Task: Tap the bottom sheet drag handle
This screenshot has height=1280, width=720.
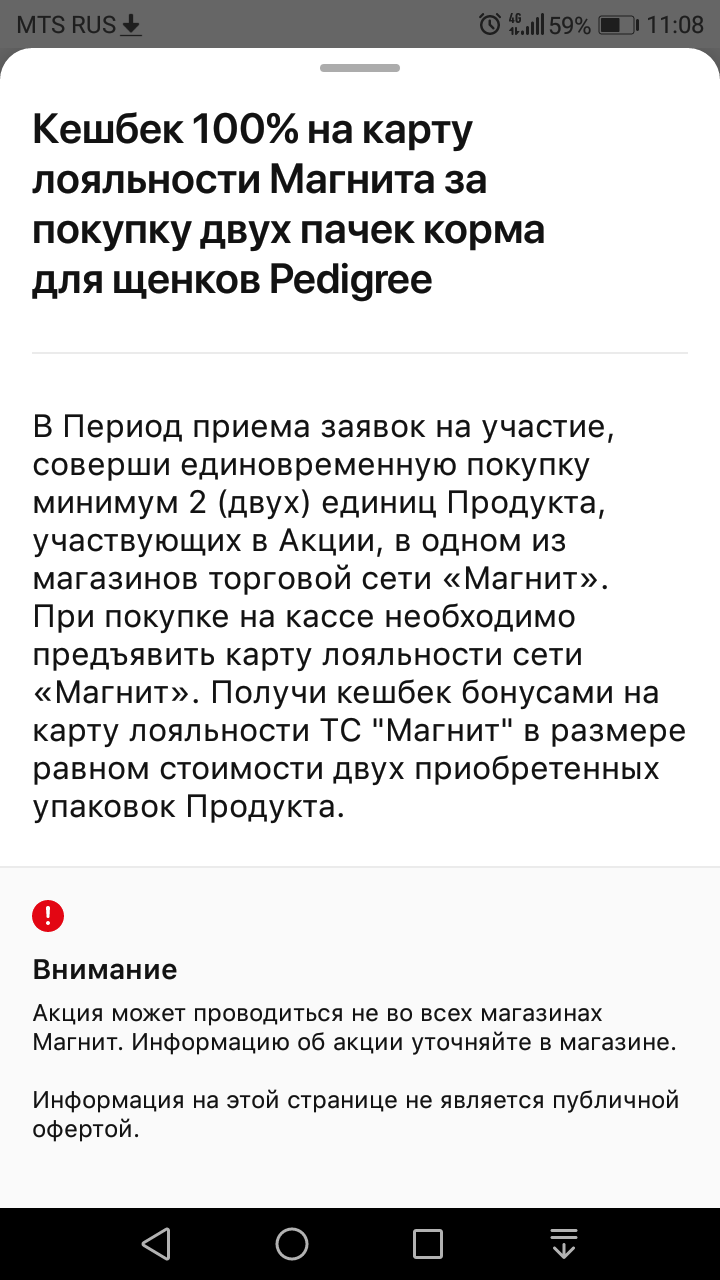Action: coord(360,68)
